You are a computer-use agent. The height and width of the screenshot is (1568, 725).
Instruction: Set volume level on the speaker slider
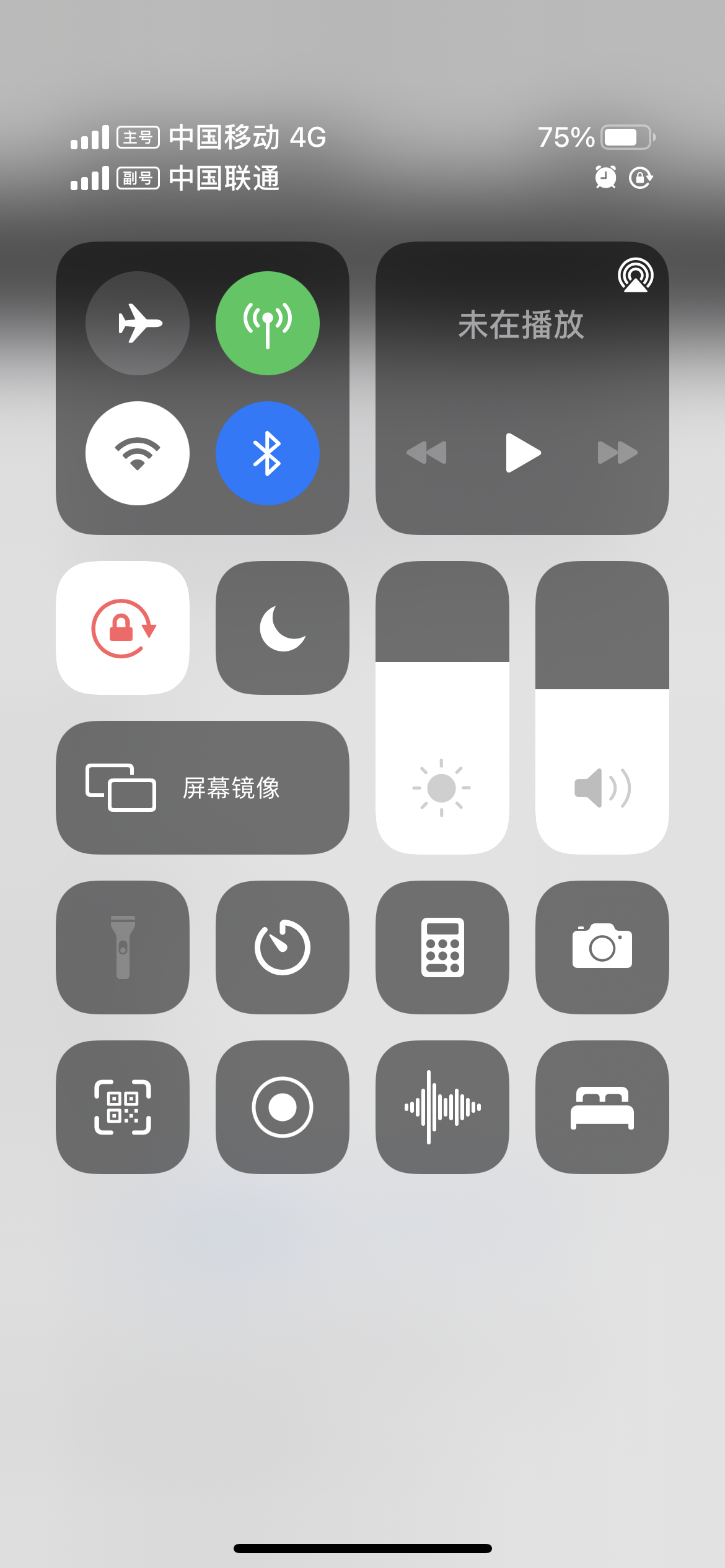pyautogui.click(x=602, y=707)
